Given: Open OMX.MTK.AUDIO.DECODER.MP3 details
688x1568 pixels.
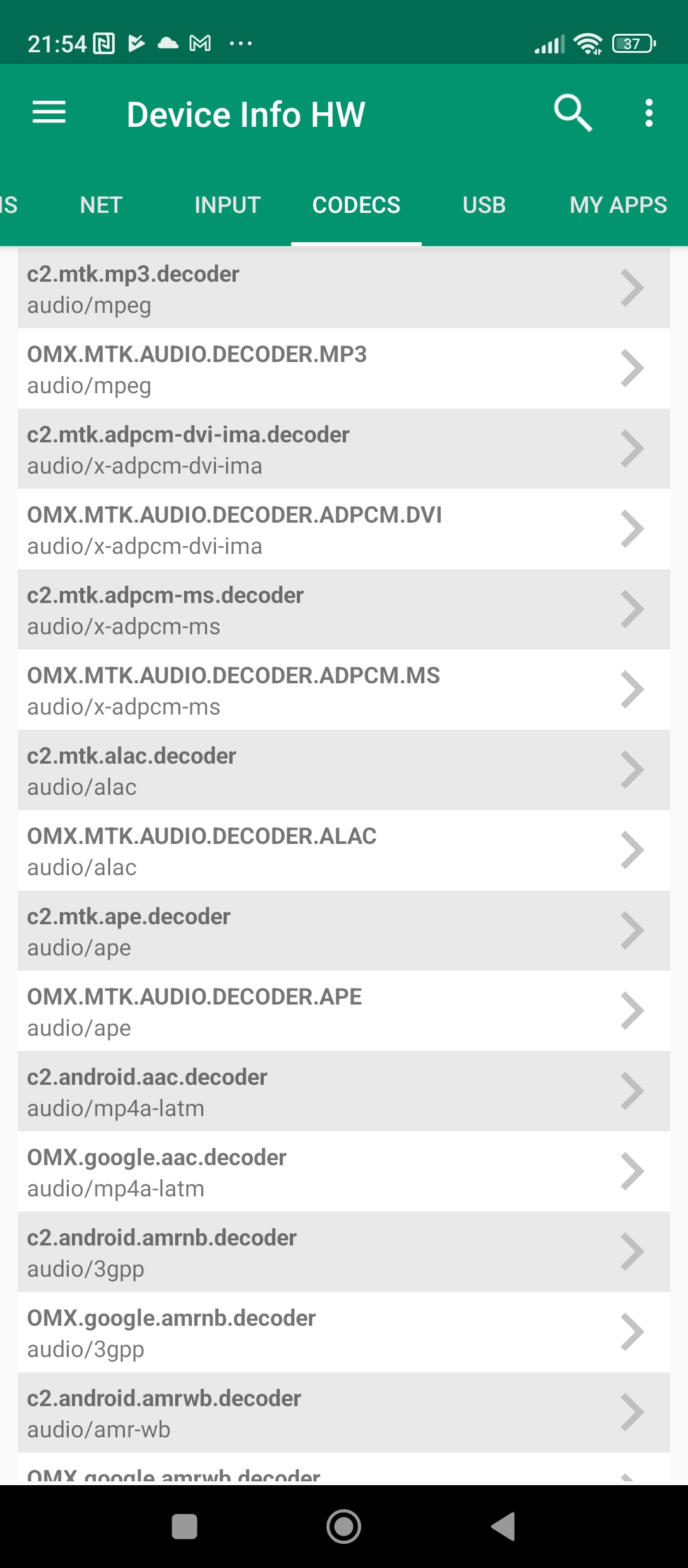Looking at the screenshot, I should tap(344, 369).
